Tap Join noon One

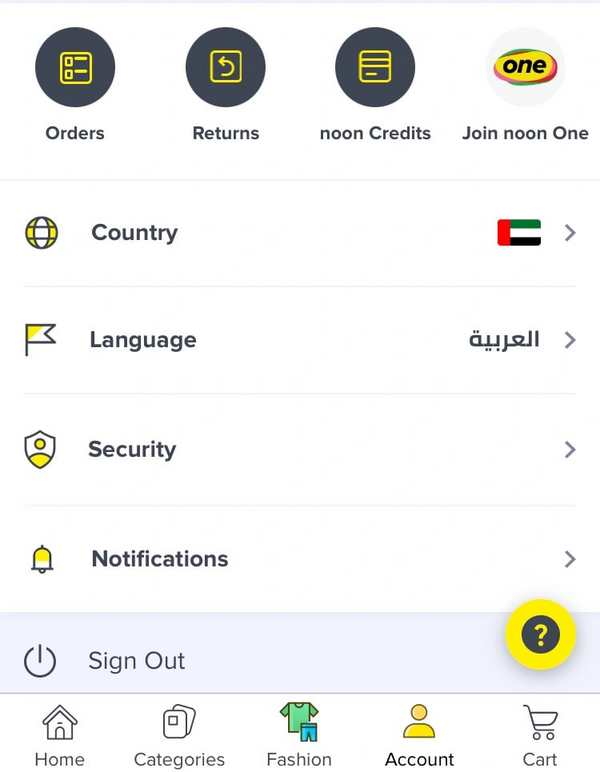pyautogui.click(x=525, y=68)
